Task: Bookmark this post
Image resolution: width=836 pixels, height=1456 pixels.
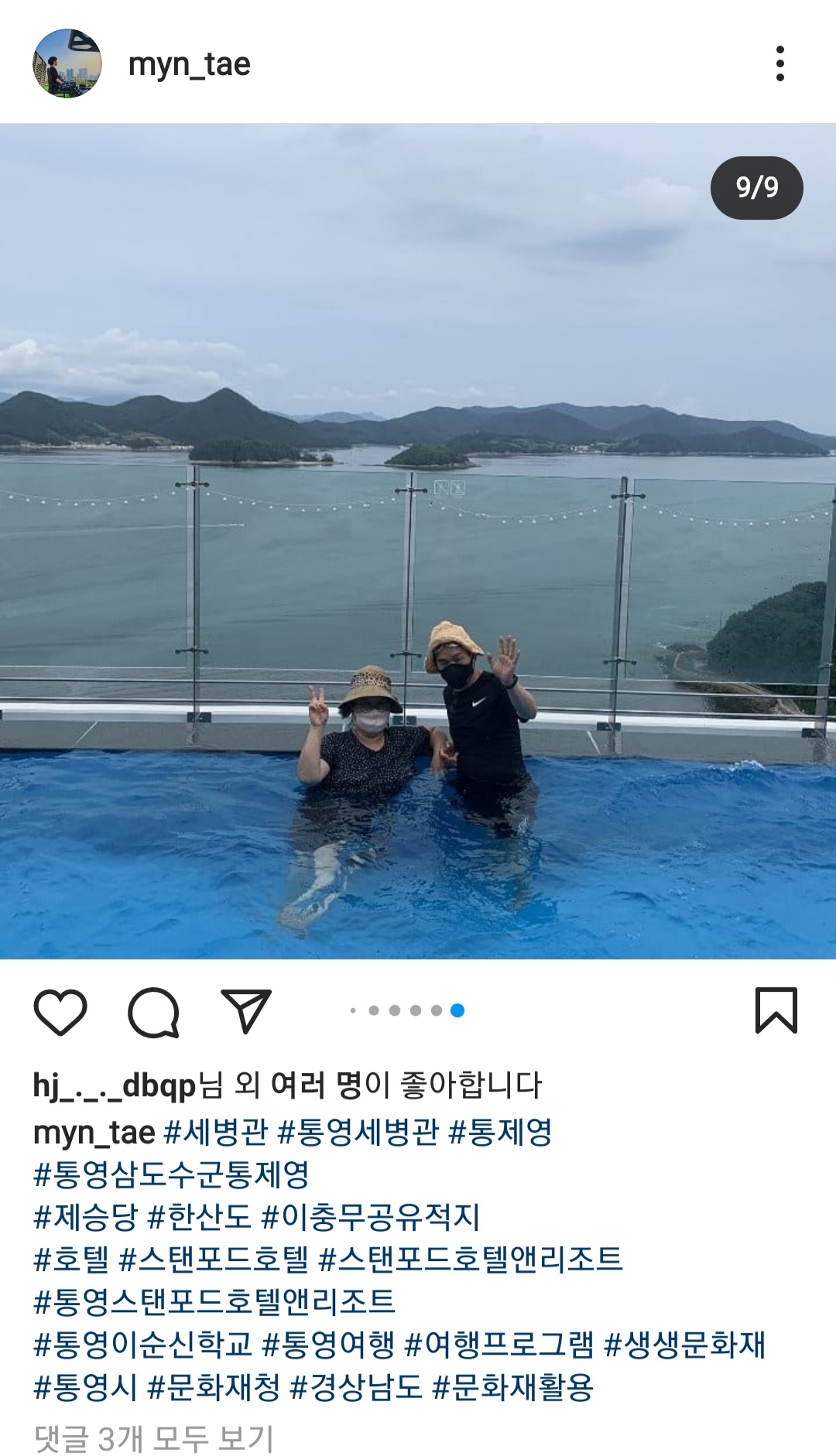Action: tap(776, 1010)
